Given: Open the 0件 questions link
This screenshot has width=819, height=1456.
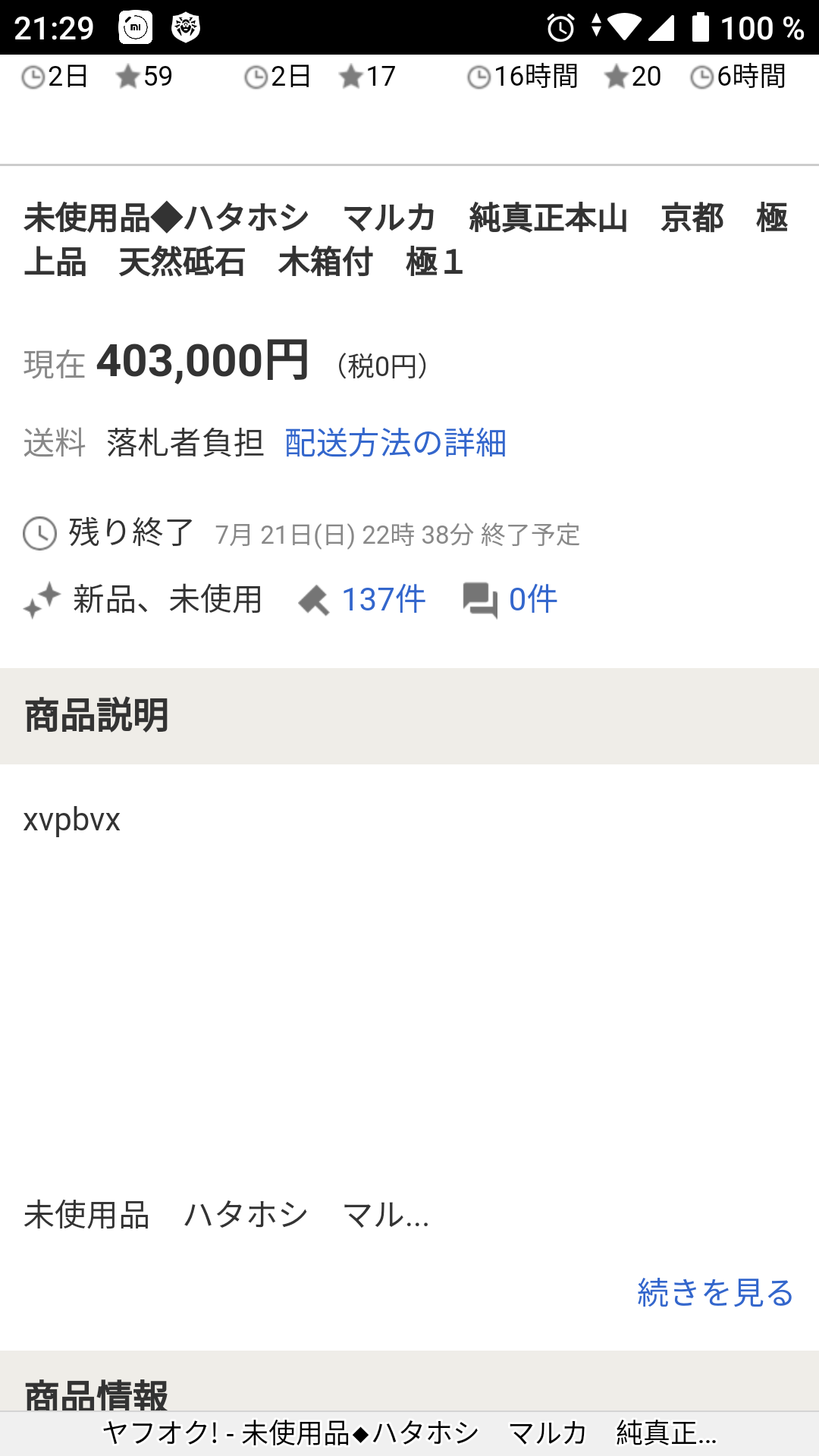Looking at the screenshot, I should click(532, 600).
